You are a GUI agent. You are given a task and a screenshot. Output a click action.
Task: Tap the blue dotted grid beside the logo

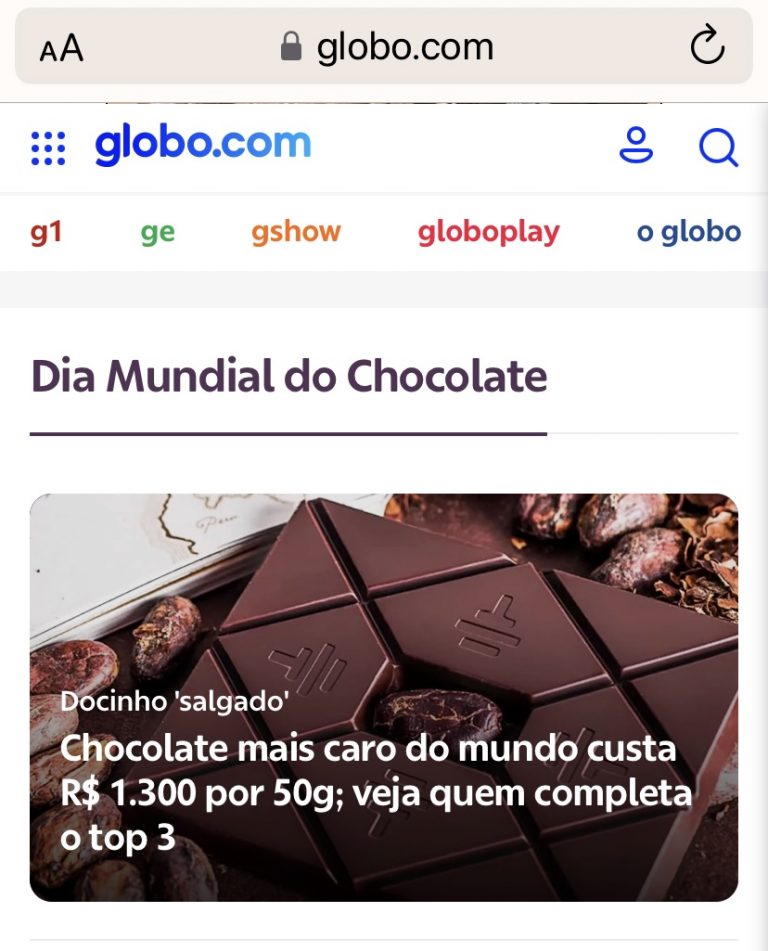tap(47, 147)
